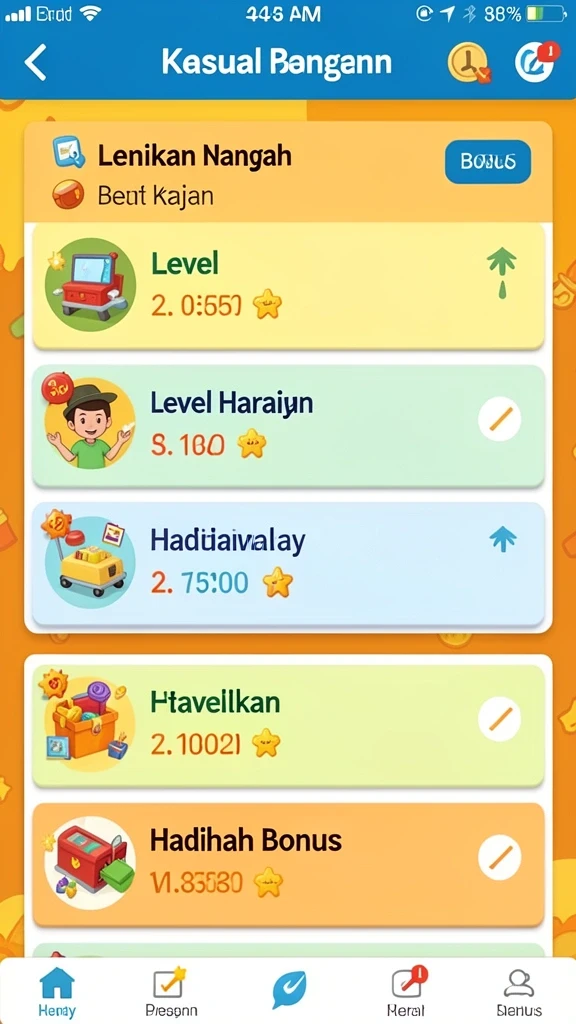Screen dimensions: 576x1024
Task: Open the gold coin icon in header
Action: click(469, 63)
